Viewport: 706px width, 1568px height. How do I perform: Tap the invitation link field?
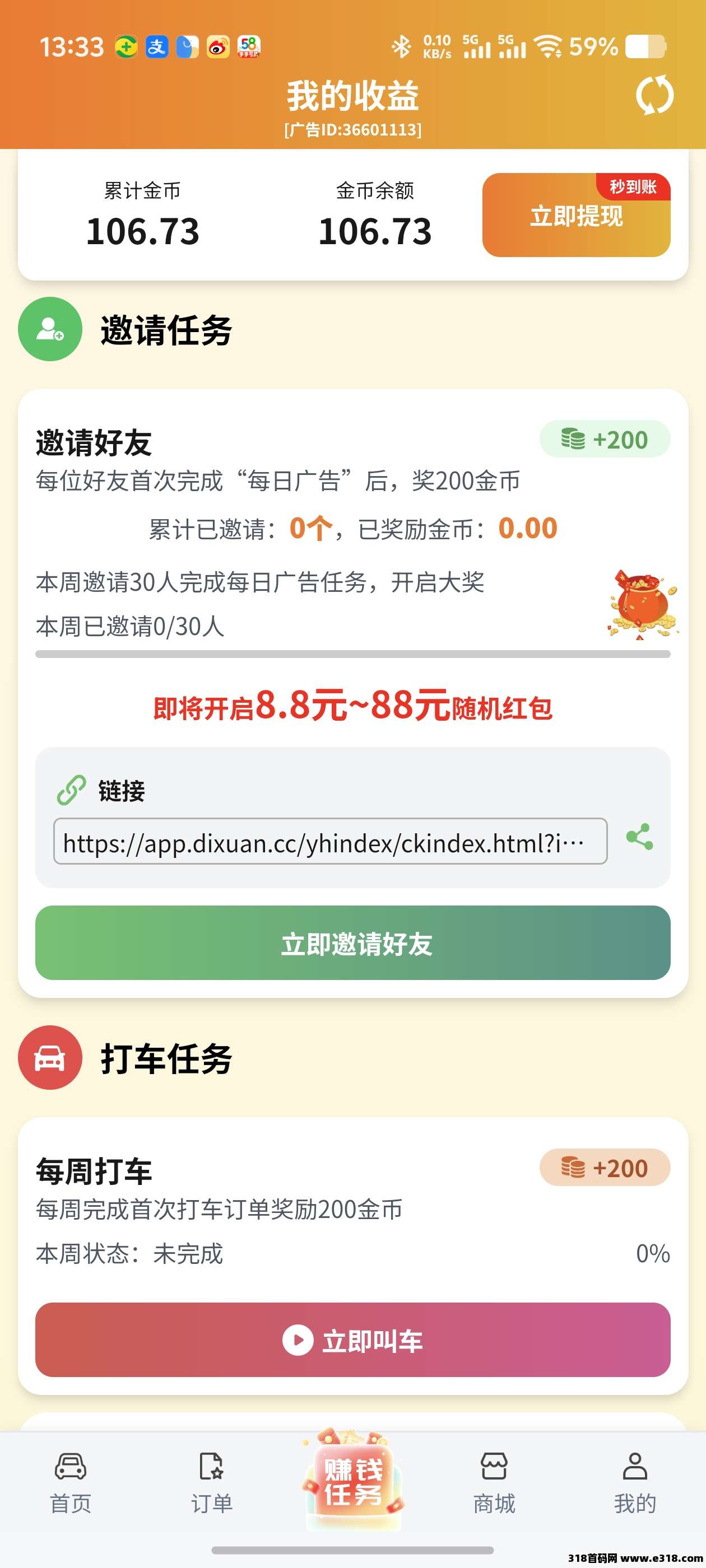330,841
